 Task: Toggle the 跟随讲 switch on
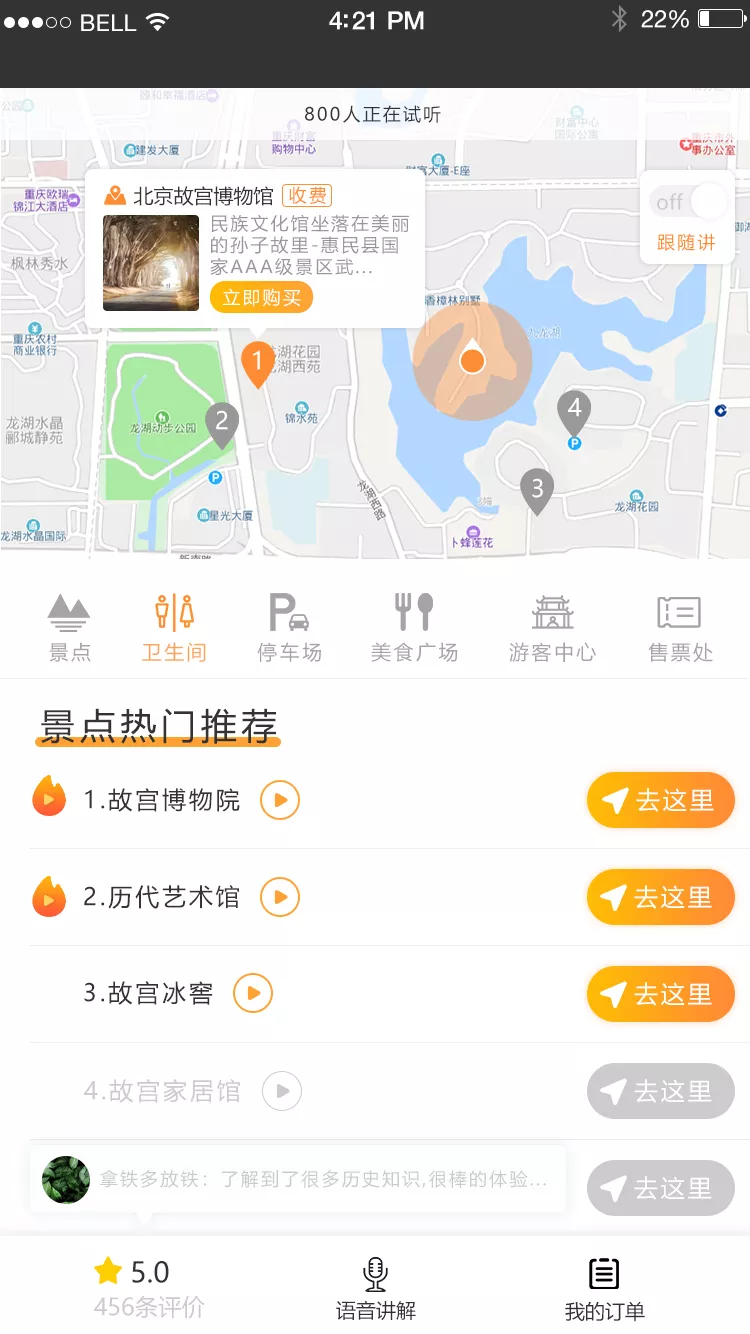[x=688, y=202]
